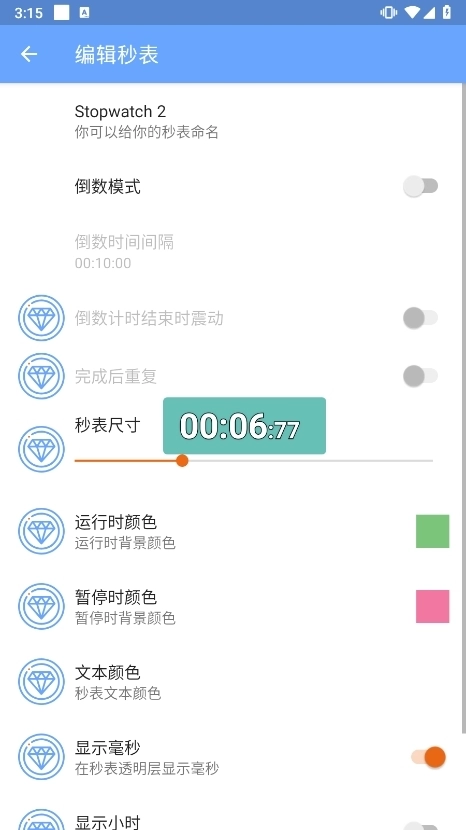Open the 暂停时颜色 pink color swatch
Viewport: 466px width, 830px height.
click(x=433, y=606)
